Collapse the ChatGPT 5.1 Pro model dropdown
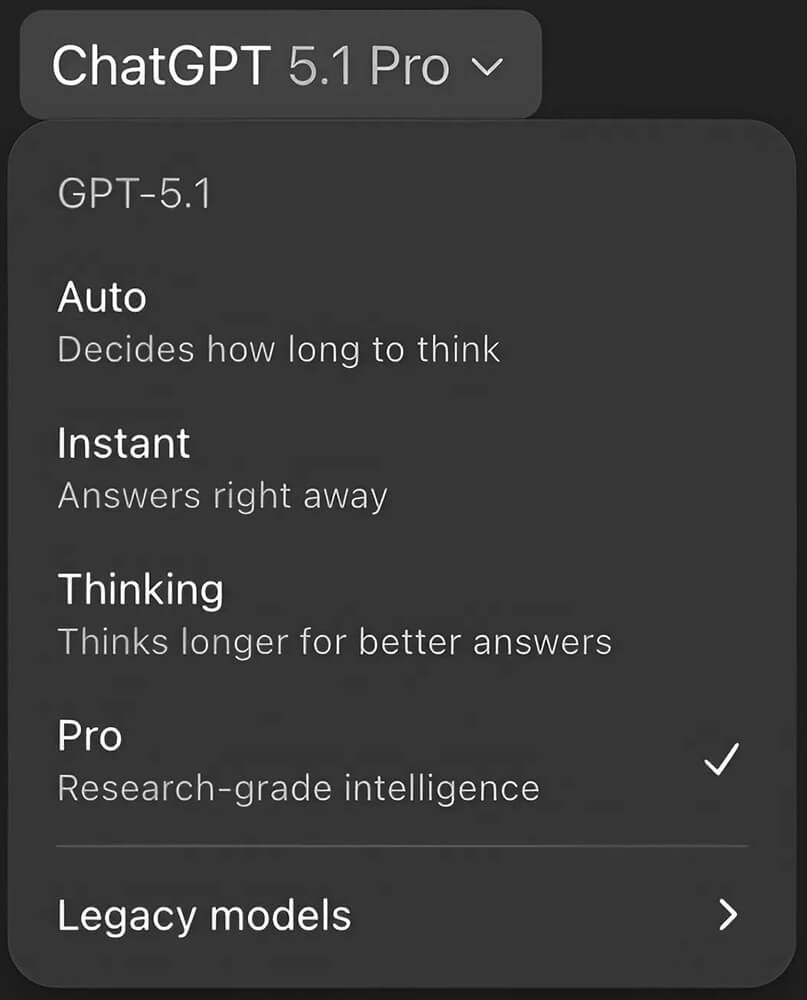807x1000 pixels. pos(280,66)
